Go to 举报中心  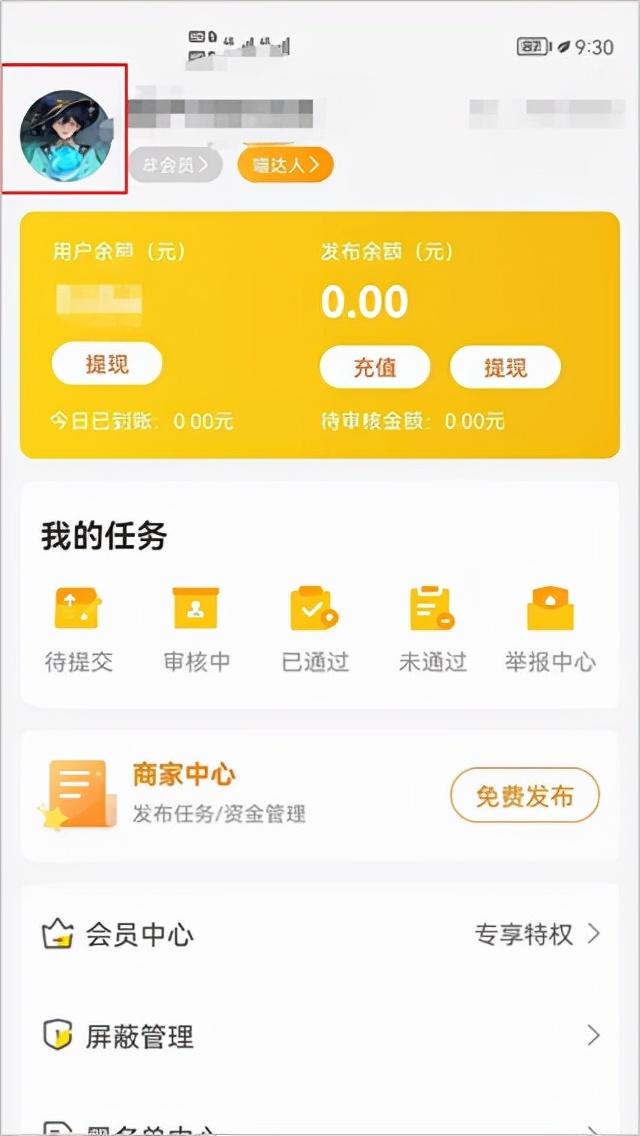550,629
